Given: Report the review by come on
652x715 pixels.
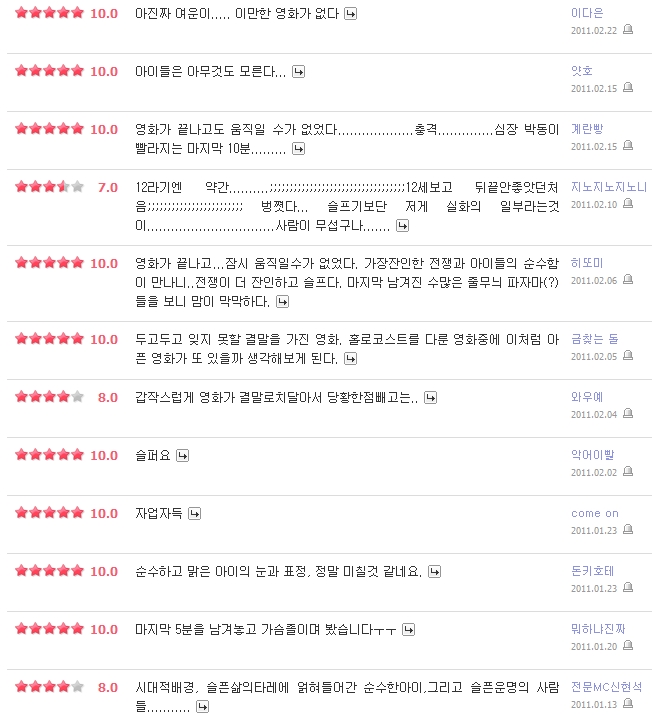Looking at the screenshot, I should [x=627, y=530].
